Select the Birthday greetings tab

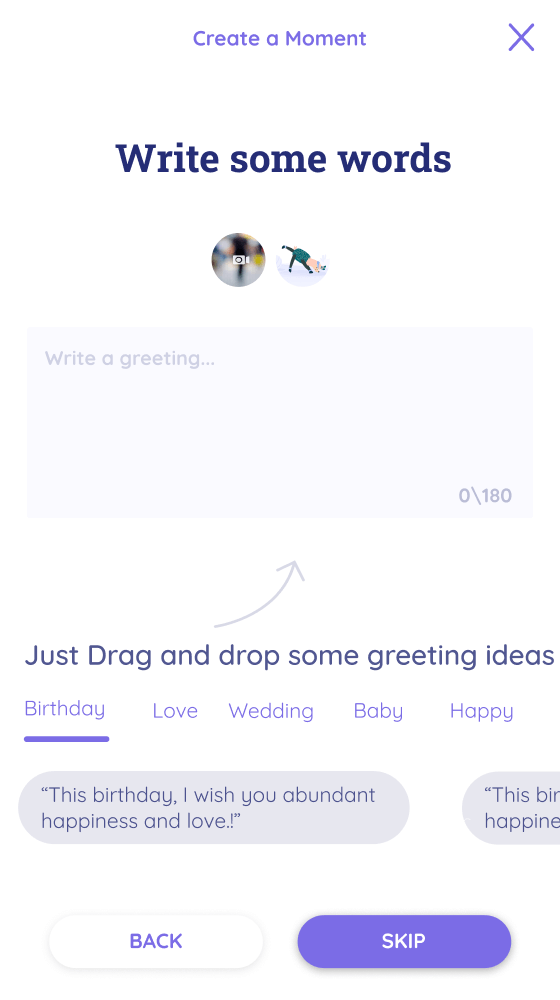point(65,709)
